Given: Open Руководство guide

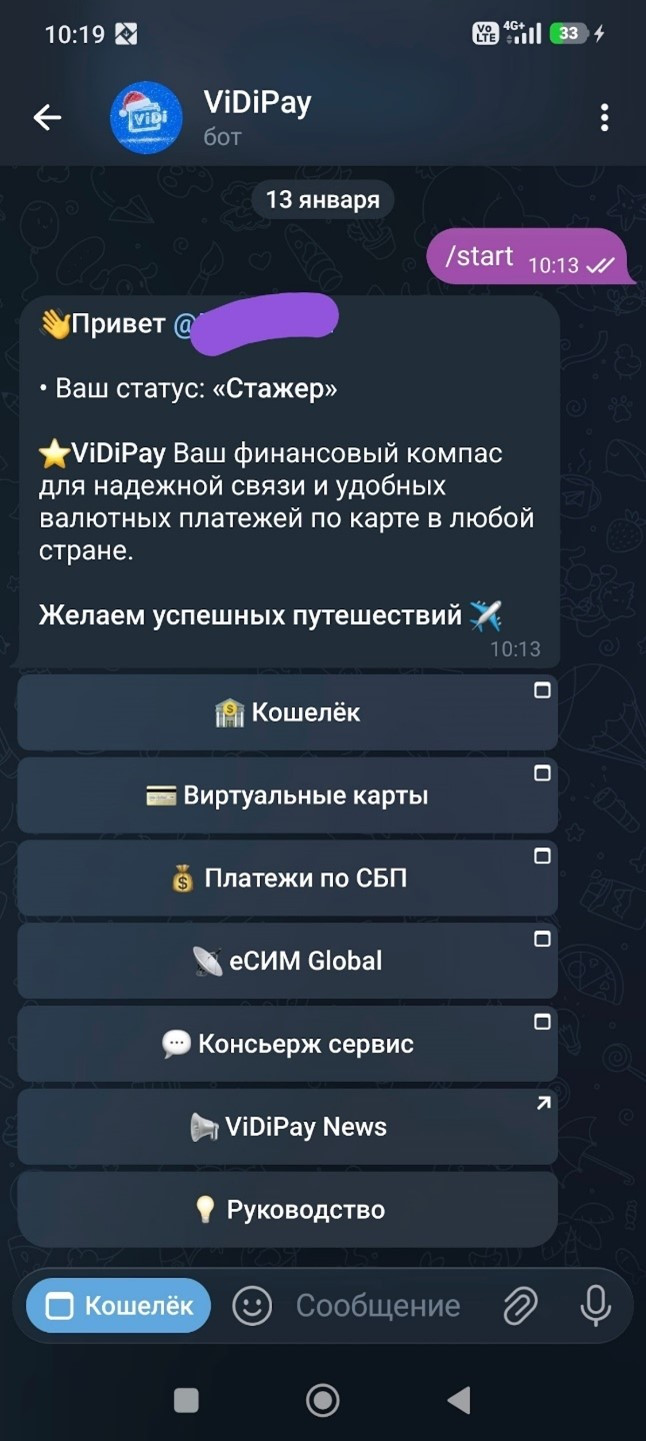Looking at the screenshot, I should [x=288, y=1210].
